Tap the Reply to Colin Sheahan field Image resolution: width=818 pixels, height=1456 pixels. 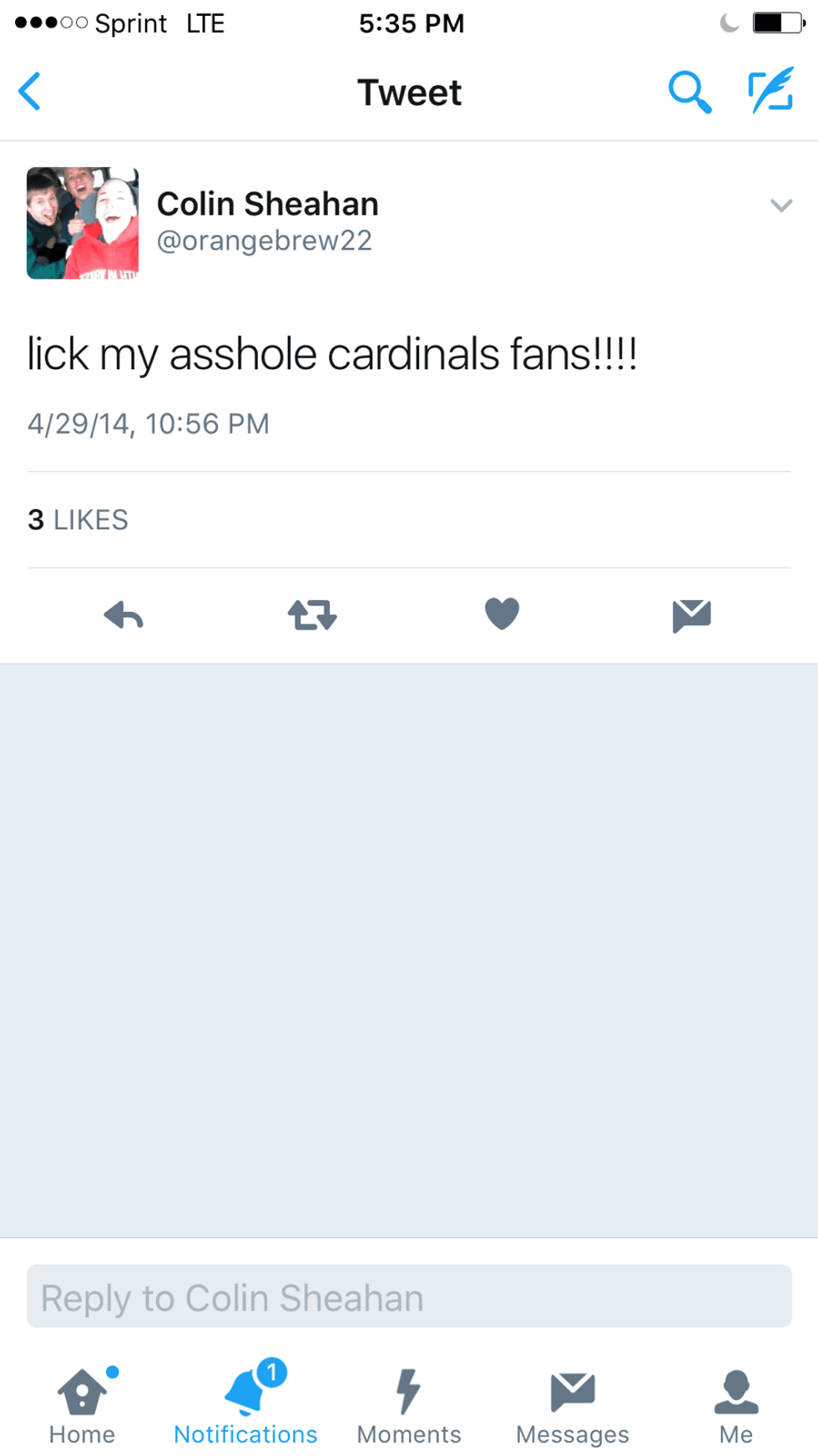[409, 1297]
